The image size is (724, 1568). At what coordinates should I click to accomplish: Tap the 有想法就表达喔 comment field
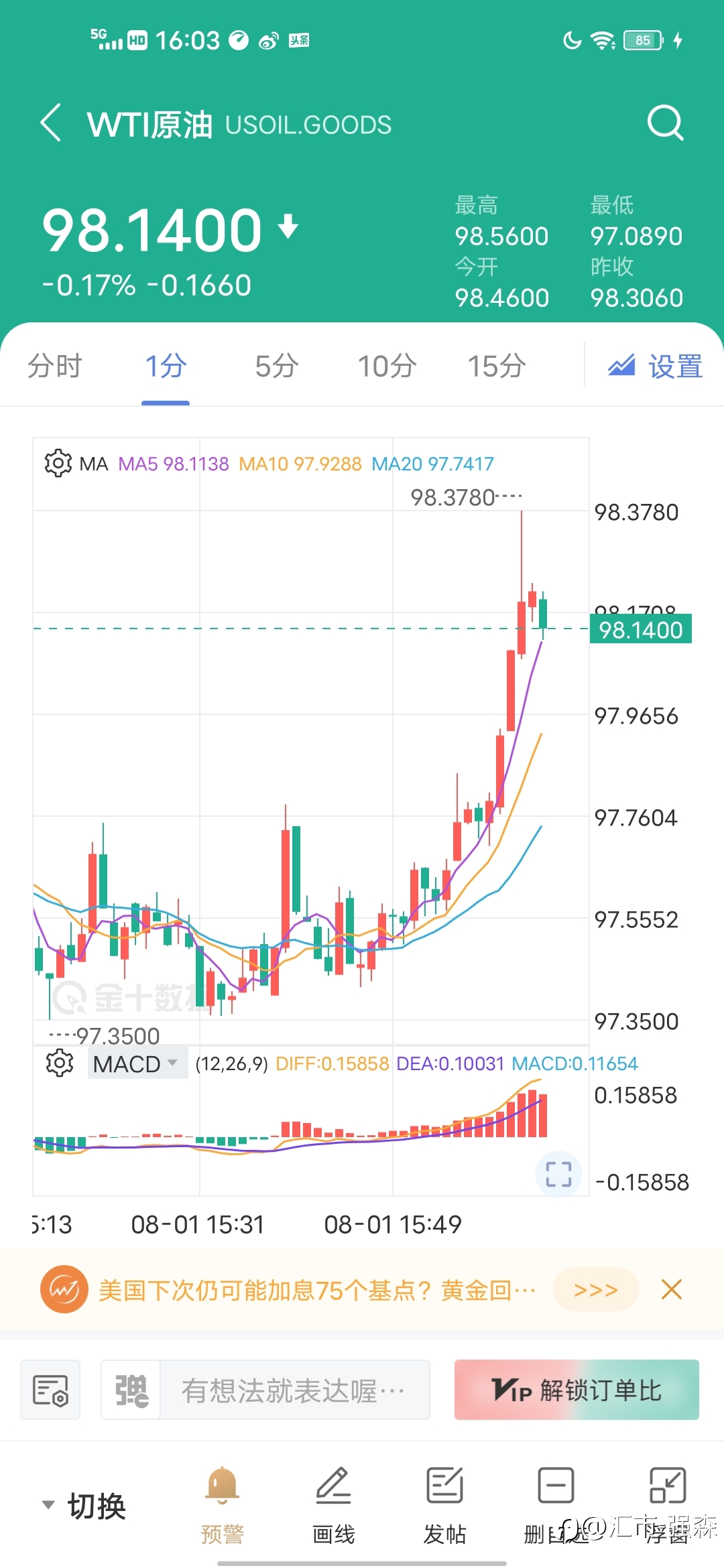click(295, 1390)
